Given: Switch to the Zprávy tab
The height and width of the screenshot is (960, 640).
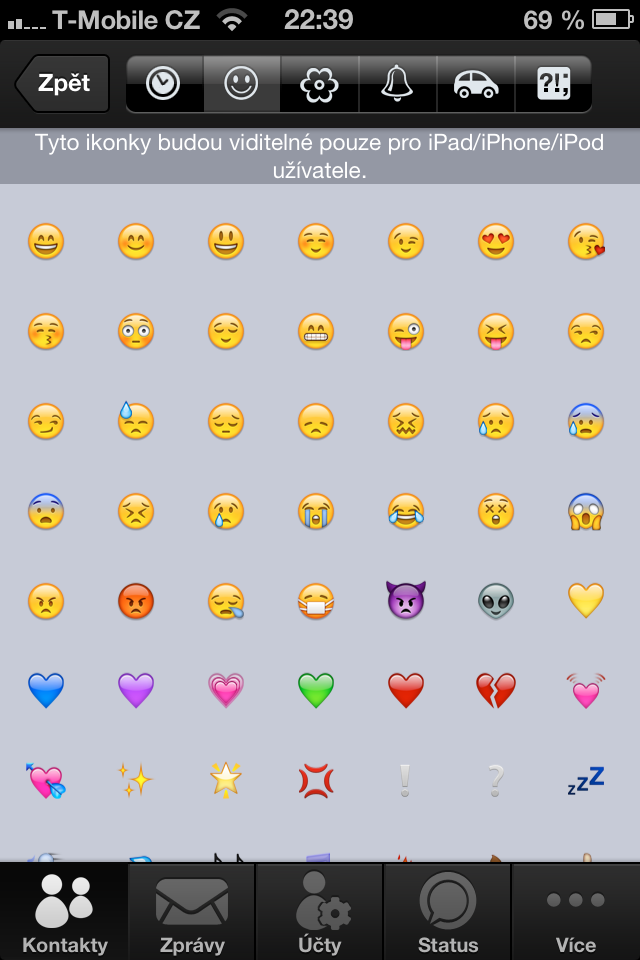Looking at the screenshot, I should (192, 912).
